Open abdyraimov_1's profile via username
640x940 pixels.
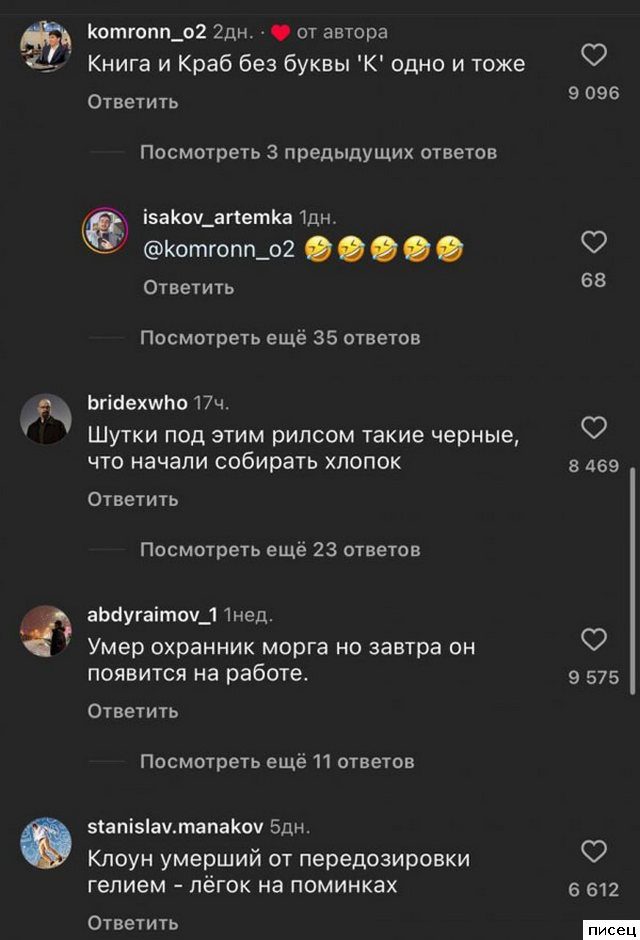click(152, 615)
